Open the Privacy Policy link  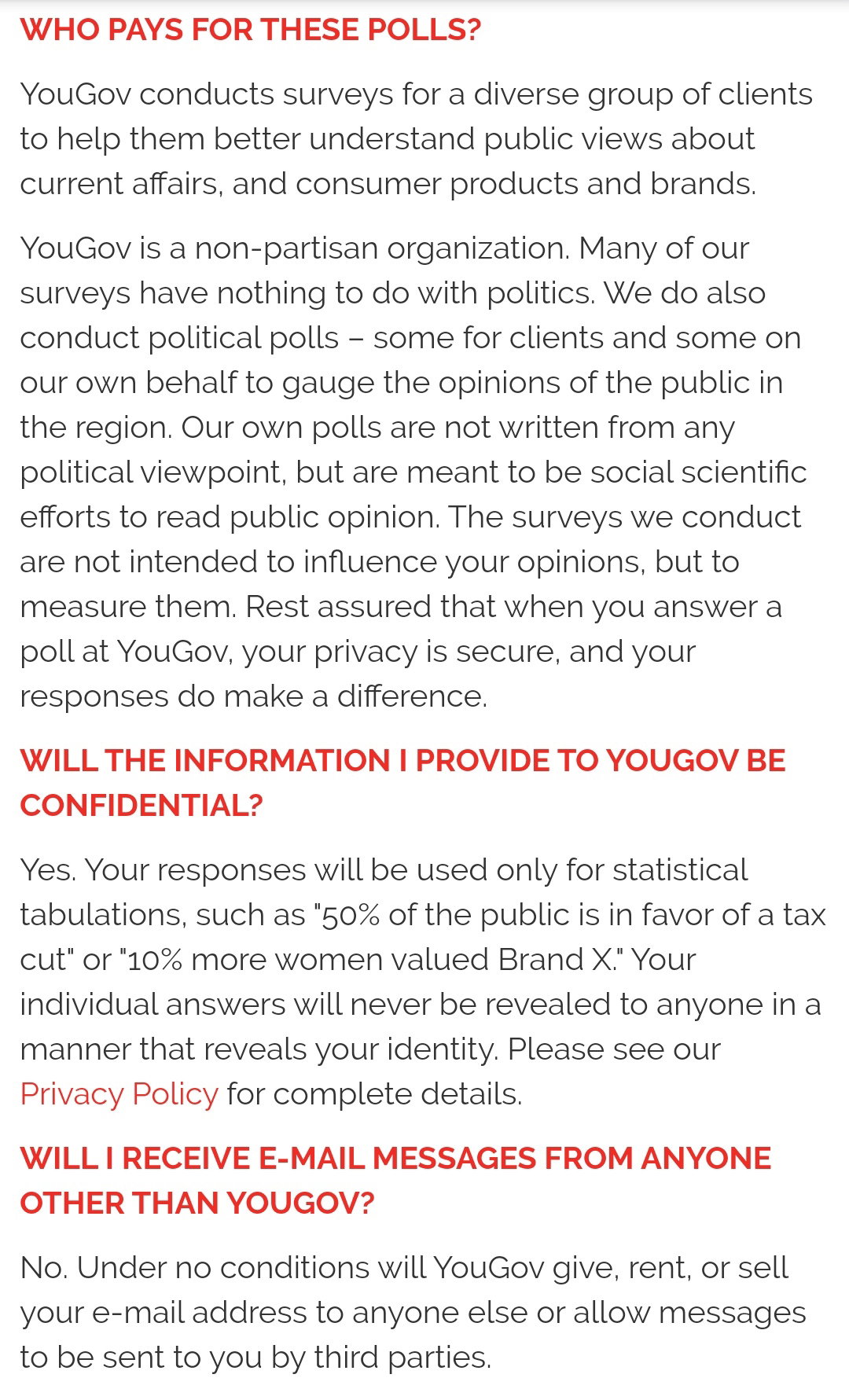tap(119, 1094)
